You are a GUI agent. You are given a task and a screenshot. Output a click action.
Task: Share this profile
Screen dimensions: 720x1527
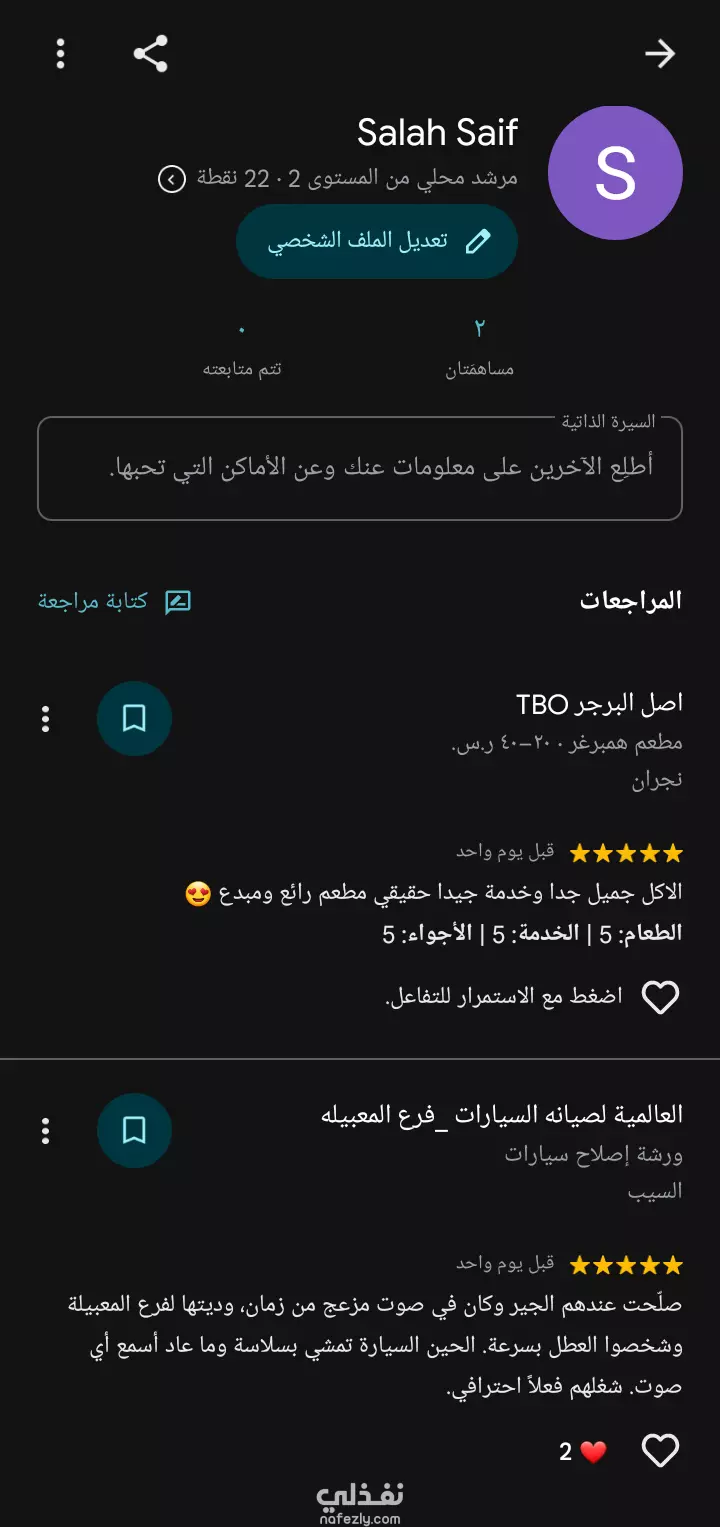pyautogui.click(x=151, y=54)
